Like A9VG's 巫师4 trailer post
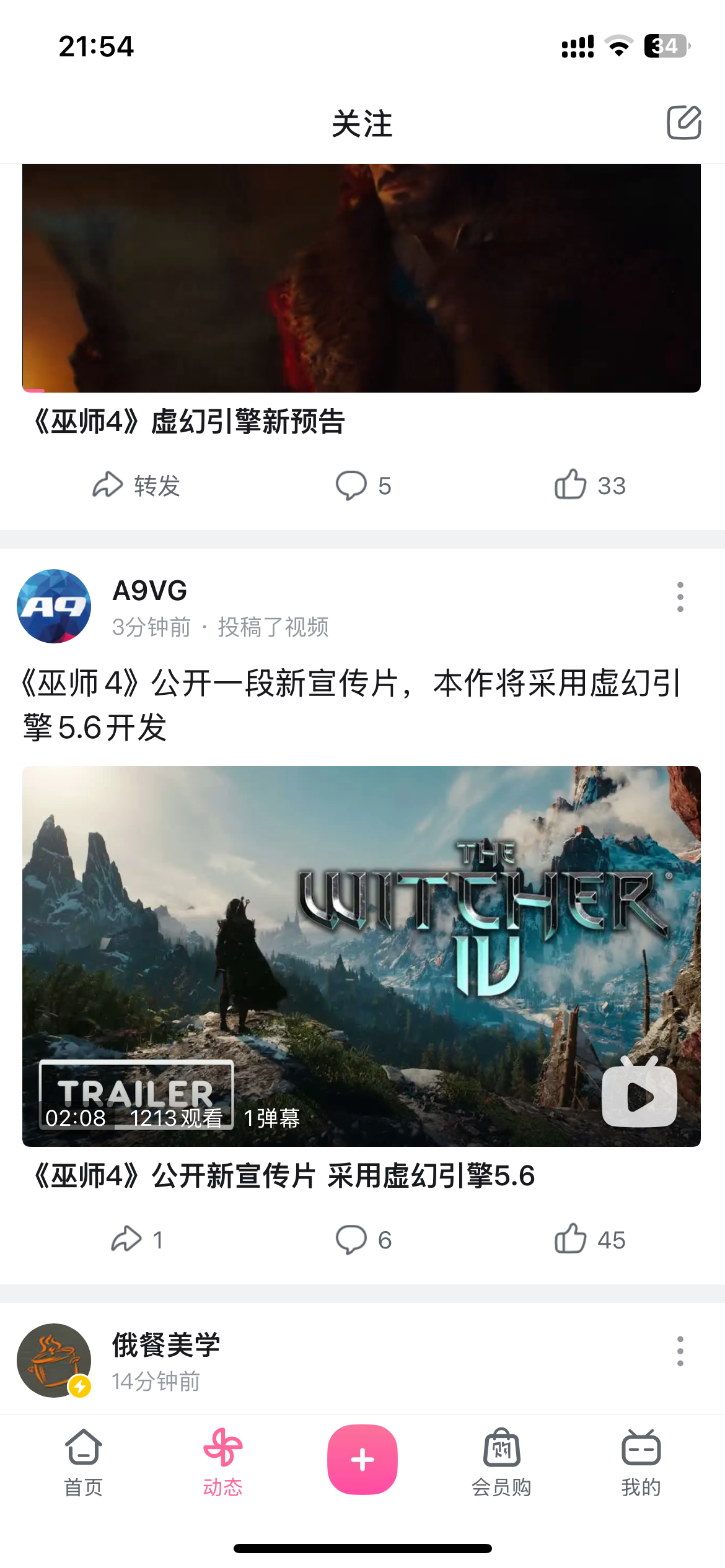The height and width of the screenshot is (1568, 725). 590,1240
